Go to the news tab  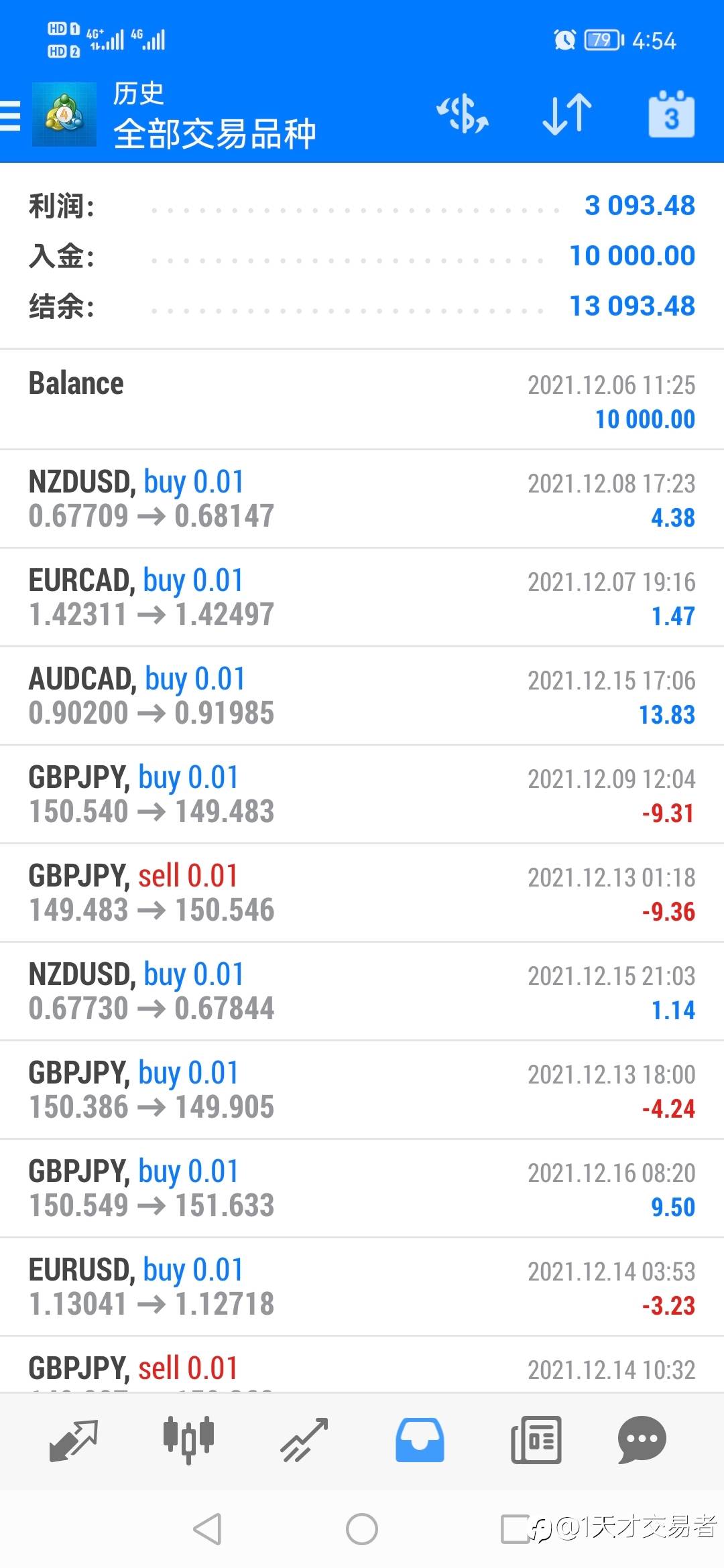(536, 1440)
